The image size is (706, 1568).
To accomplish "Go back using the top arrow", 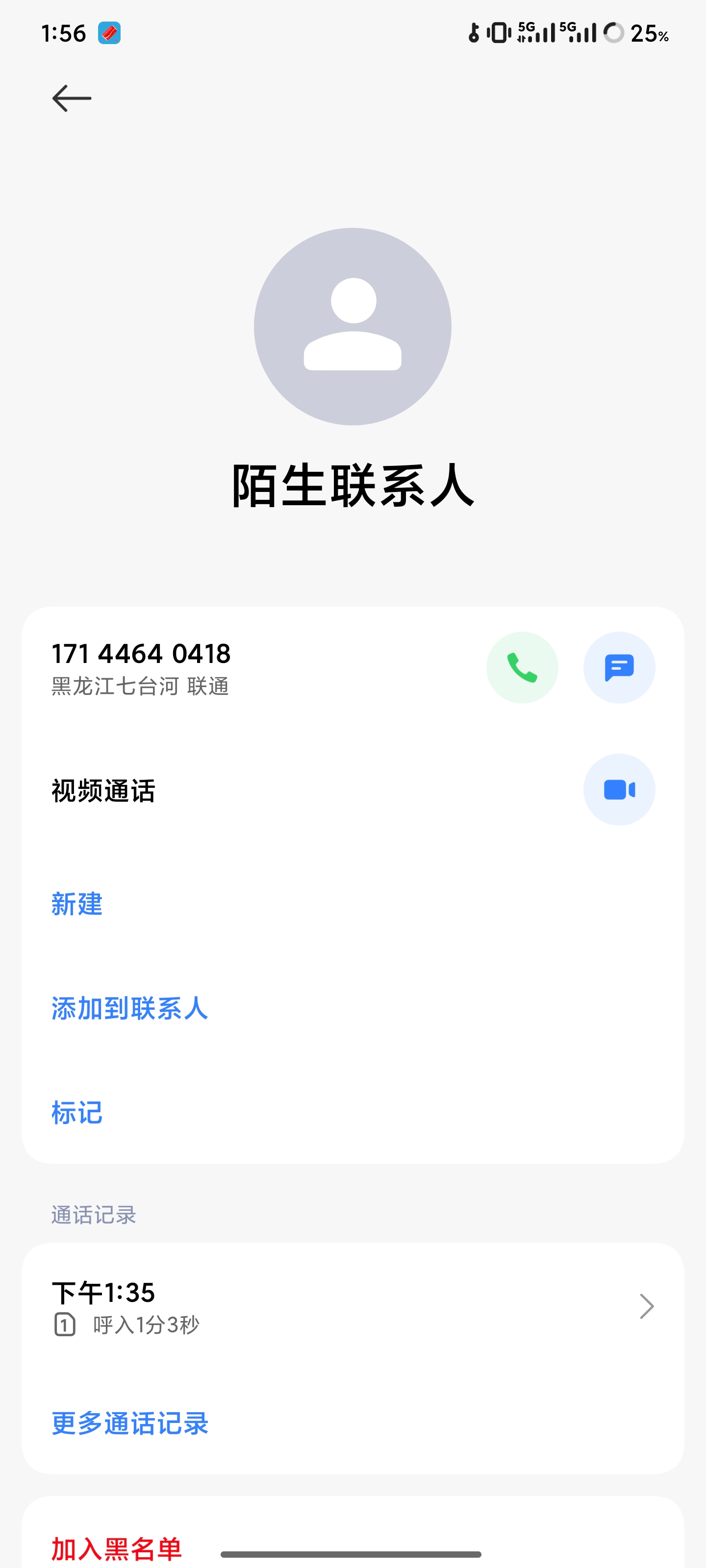I will tap(72, 98).
